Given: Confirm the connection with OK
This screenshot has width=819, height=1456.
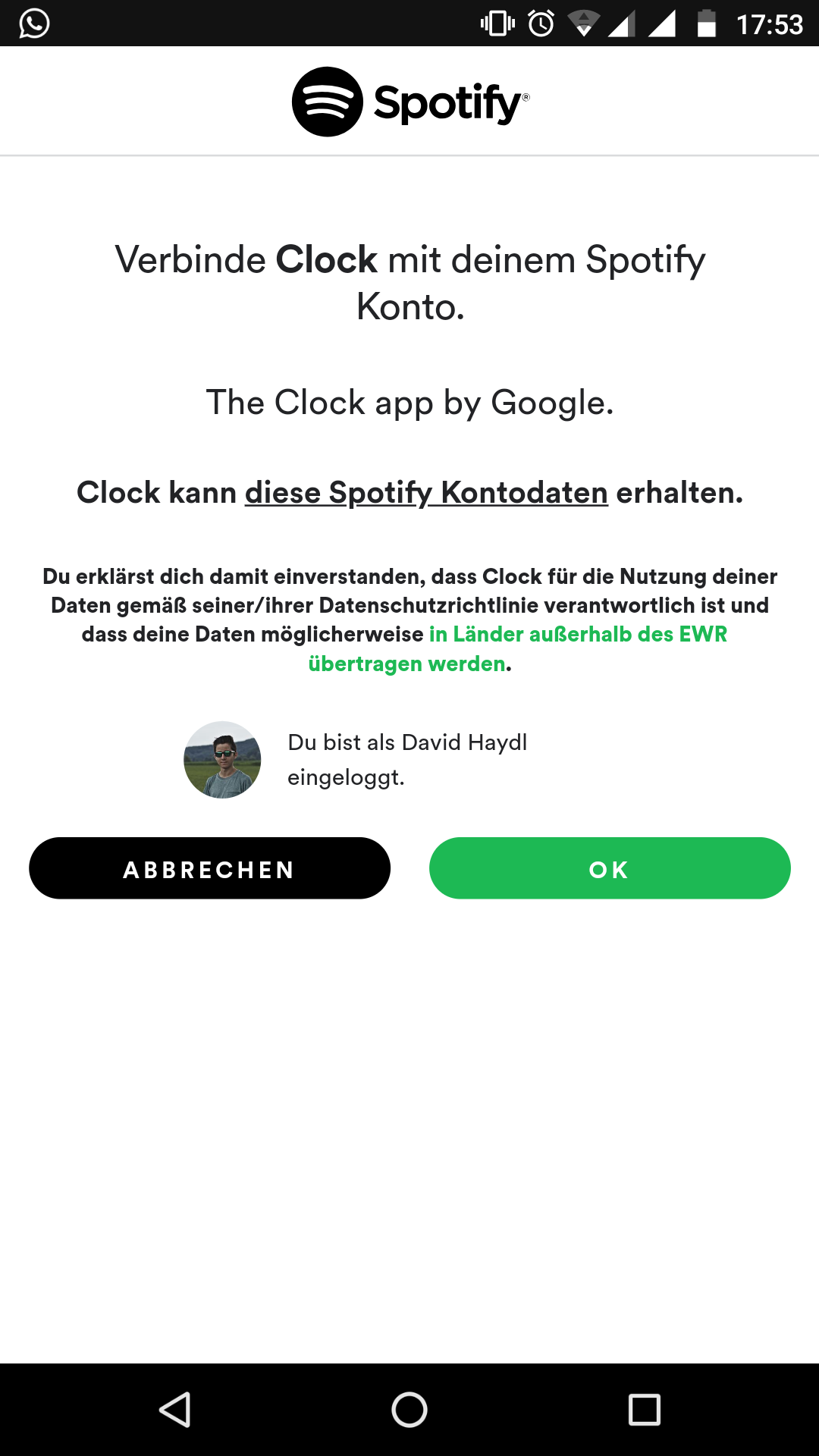Looking at the screenshot, I should [610, 868].
